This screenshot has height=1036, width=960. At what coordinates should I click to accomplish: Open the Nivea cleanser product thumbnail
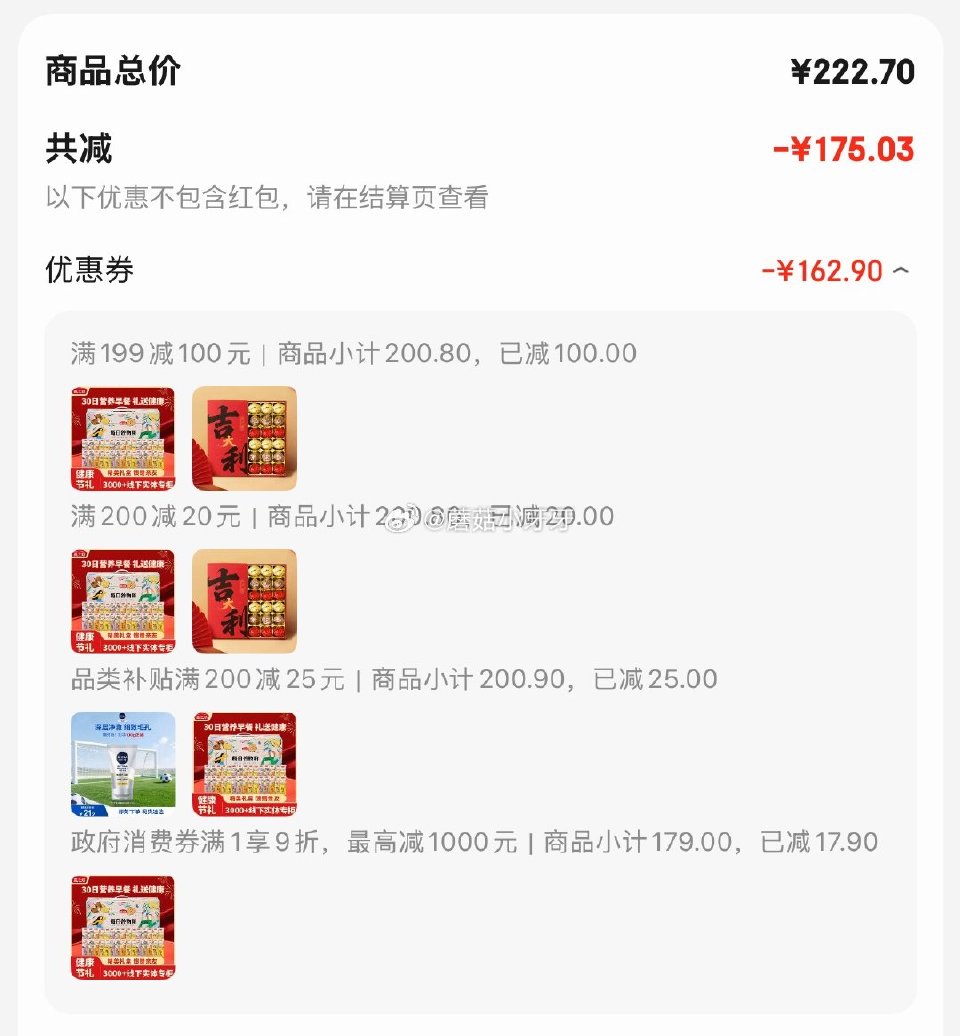click(124, 763)
